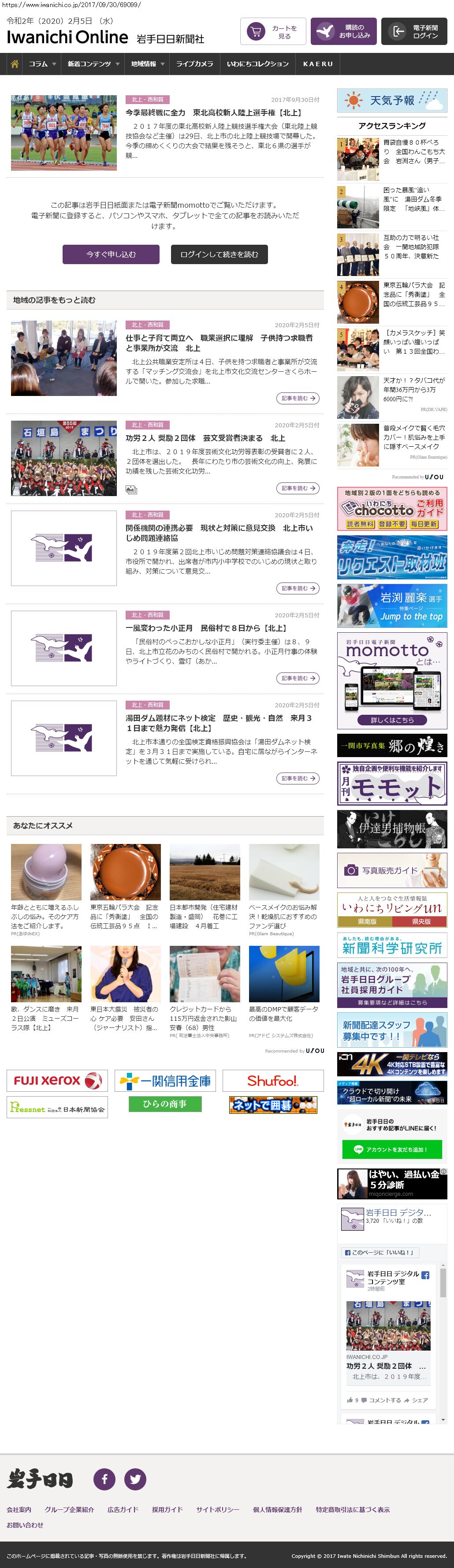This screenshot has width=454, height=1568.
Task: Add LINE account via アカウントを友だち追加
Action: (392, 1149)
